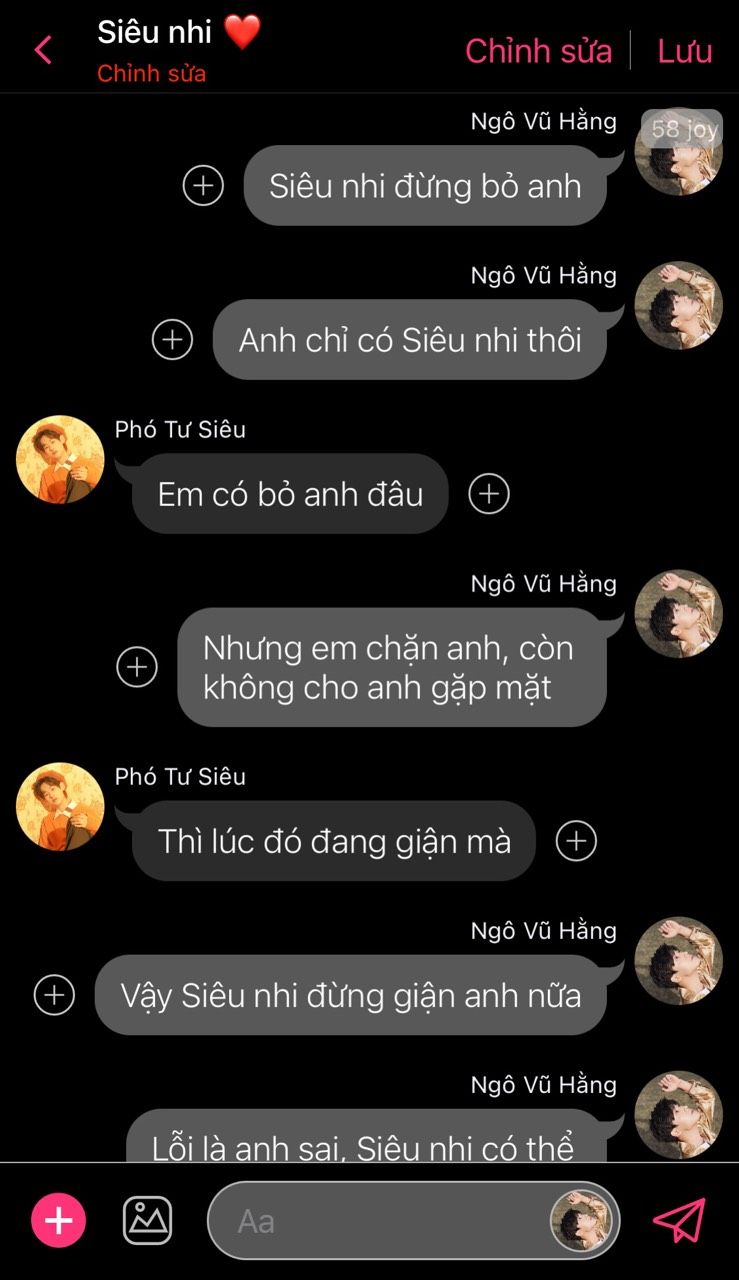Tap plus beside "Vậy Siêu nhi đừng giận anh nữa"
The height and width of the screenshot is (1280, 739).
click(54, 995)
